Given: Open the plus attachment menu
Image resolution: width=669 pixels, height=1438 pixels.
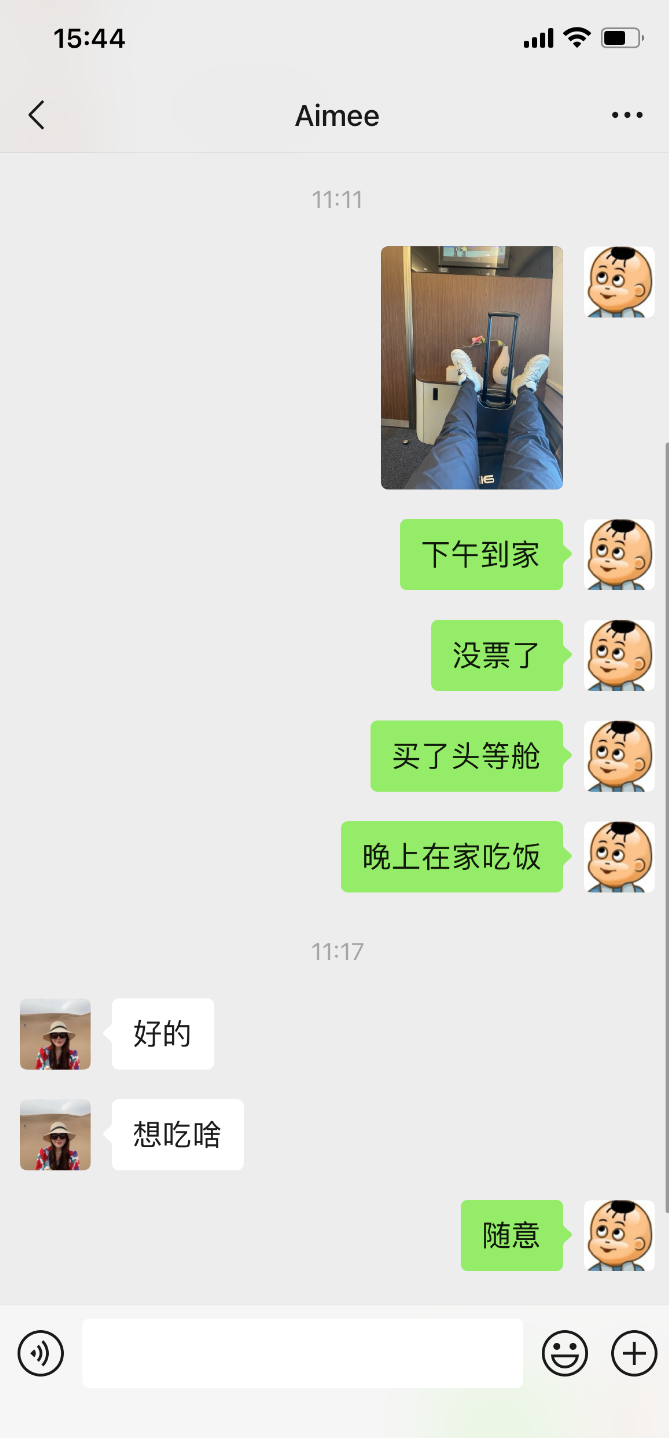Looking at the screenshot, I should (634, 1354).
